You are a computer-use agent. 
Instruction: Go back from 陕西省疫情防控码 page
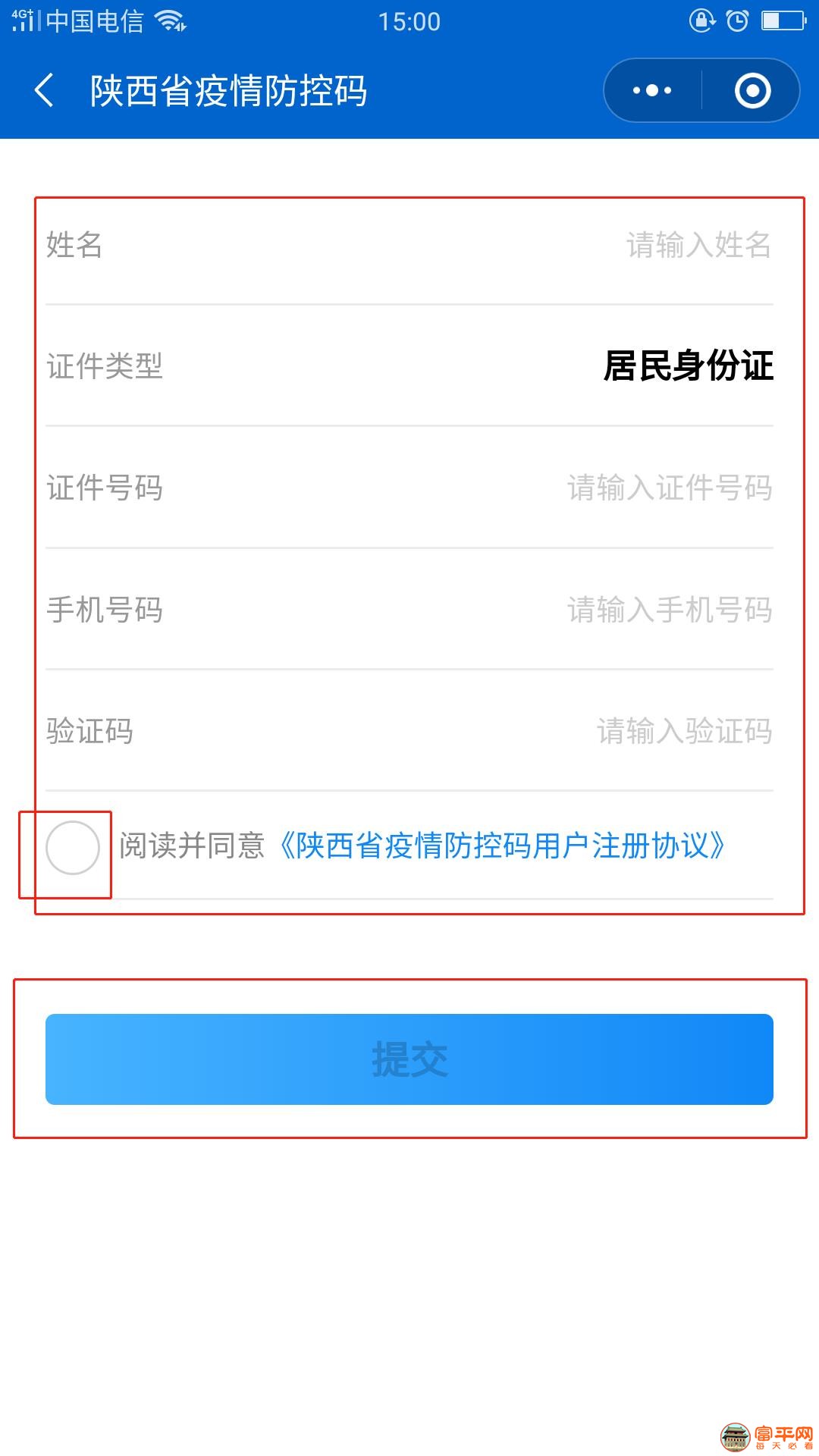(x=44, y=91)
